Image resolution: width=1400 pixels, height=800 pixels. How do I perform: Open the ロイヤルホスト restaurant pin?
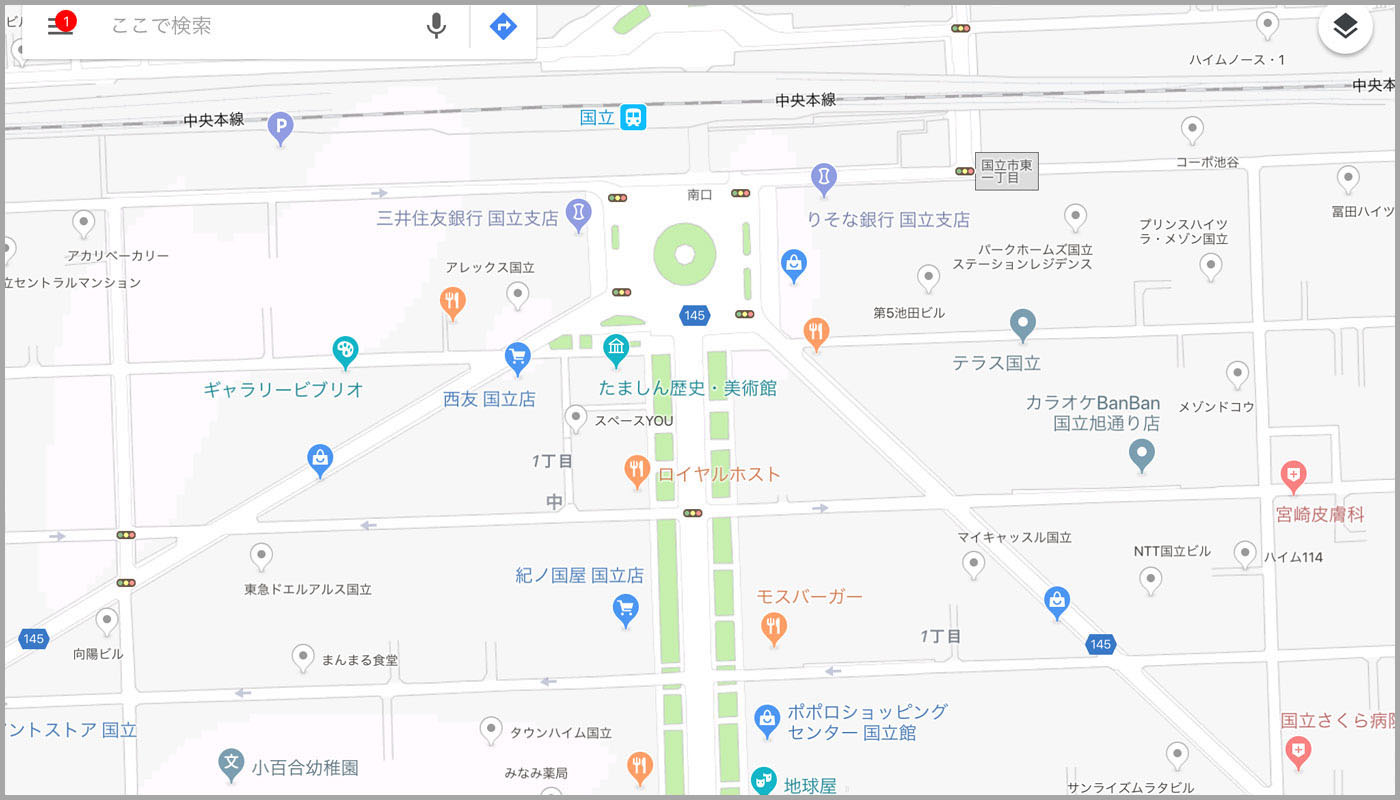click(x=637, y=469)
